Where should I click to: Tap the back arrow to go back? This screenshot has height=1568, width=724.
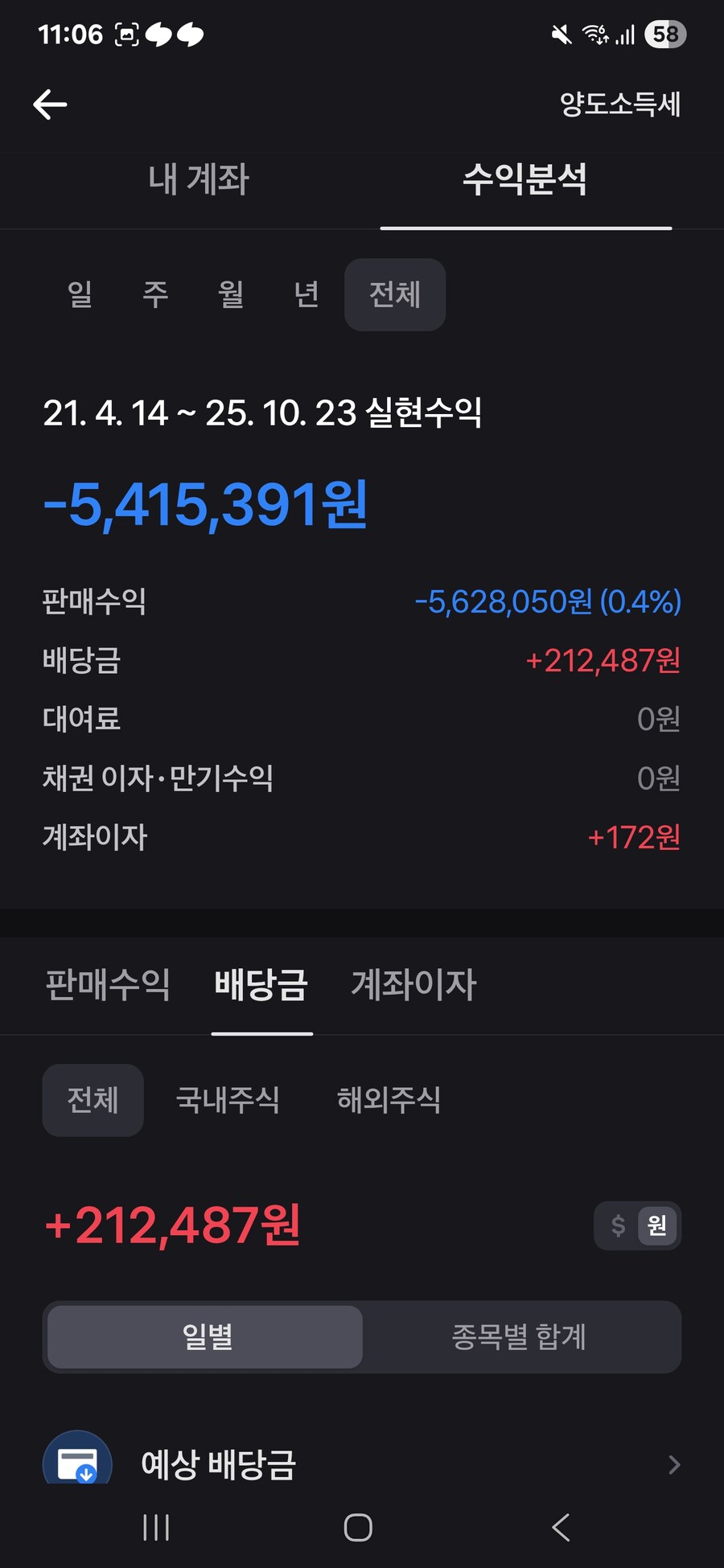click(x=50, y=105)
